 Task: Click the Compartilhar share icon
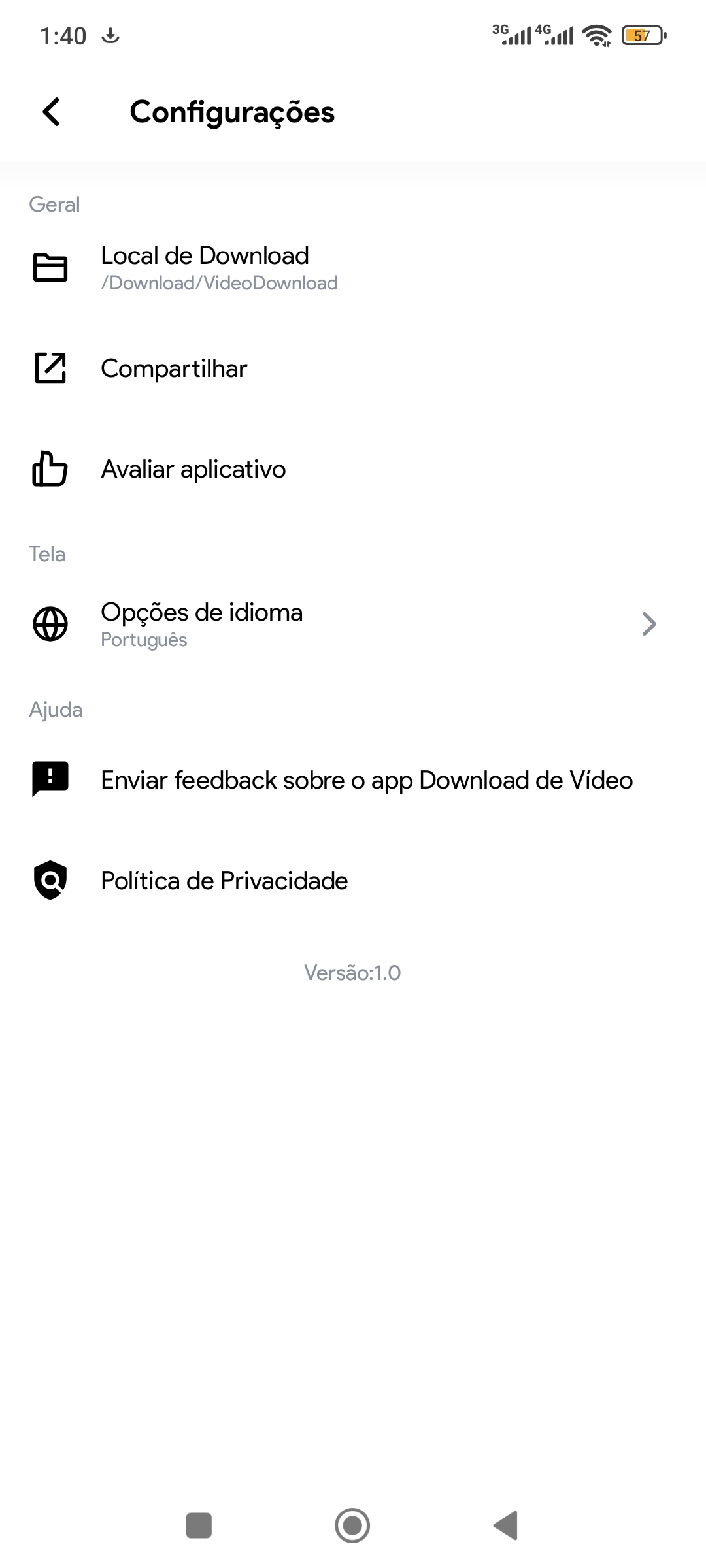50,368
